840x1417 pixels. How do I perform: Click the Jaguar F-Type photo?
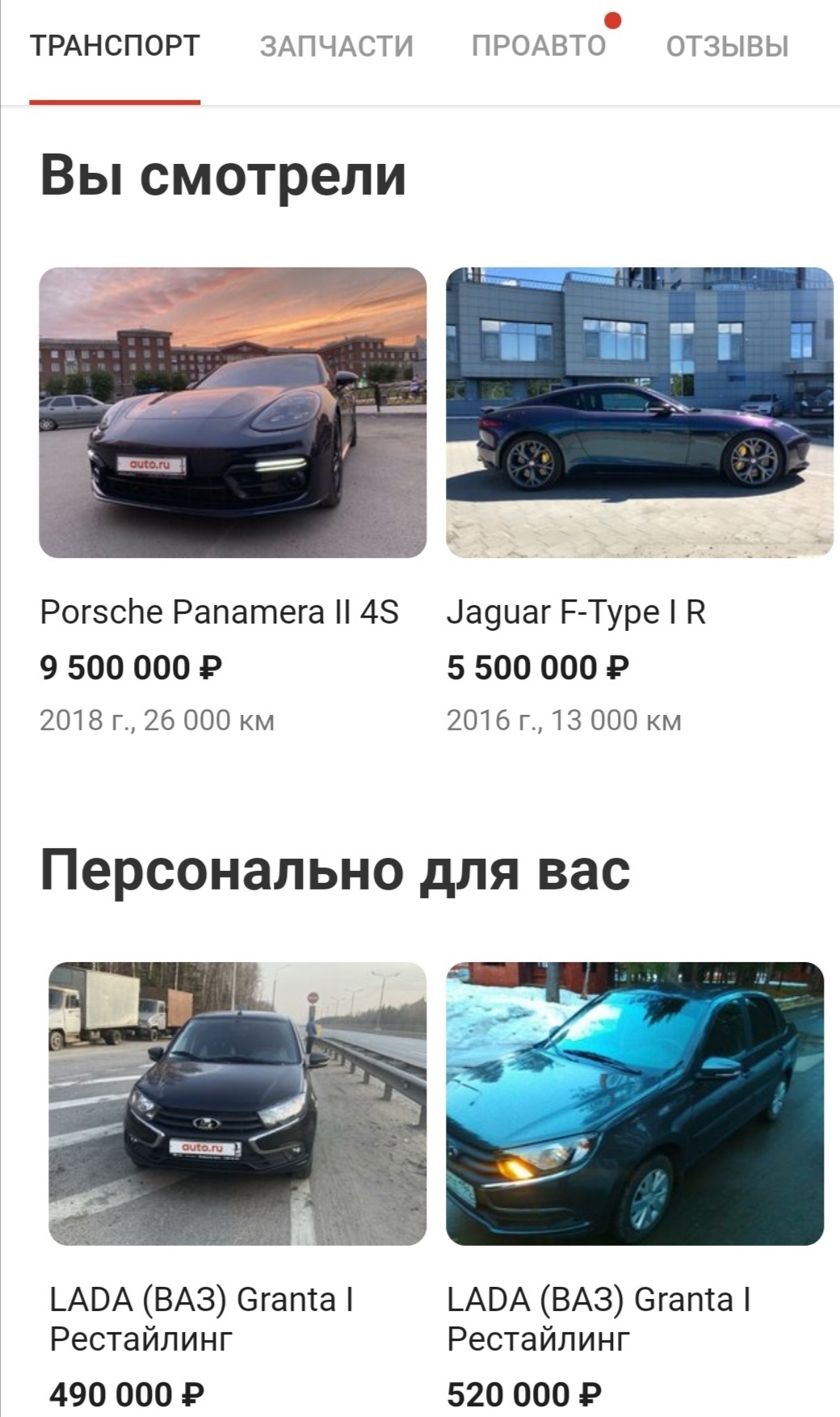tap(638, 408)
